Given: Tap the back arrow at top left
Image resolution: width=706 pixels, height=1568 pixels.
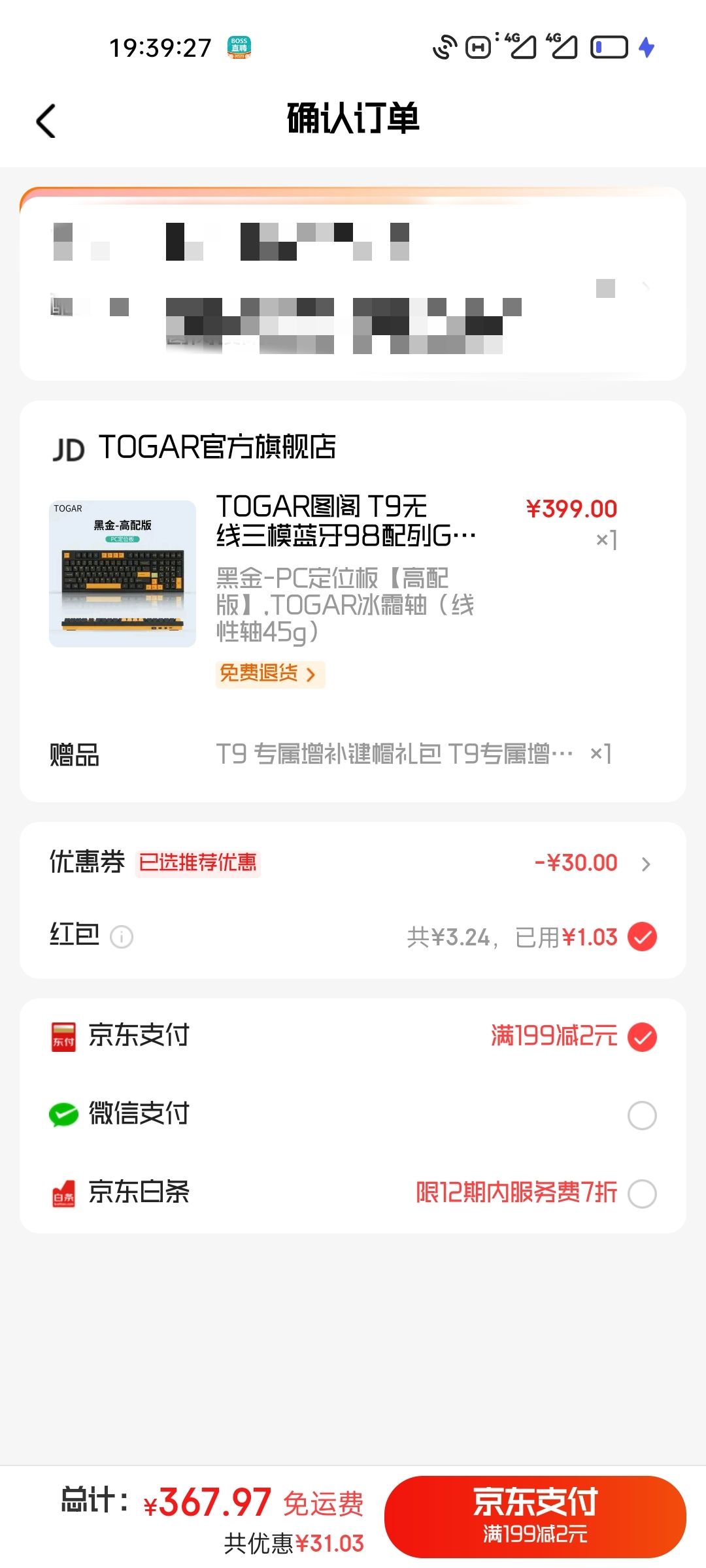Looking at the screenshot, I should tap(46, 122).
